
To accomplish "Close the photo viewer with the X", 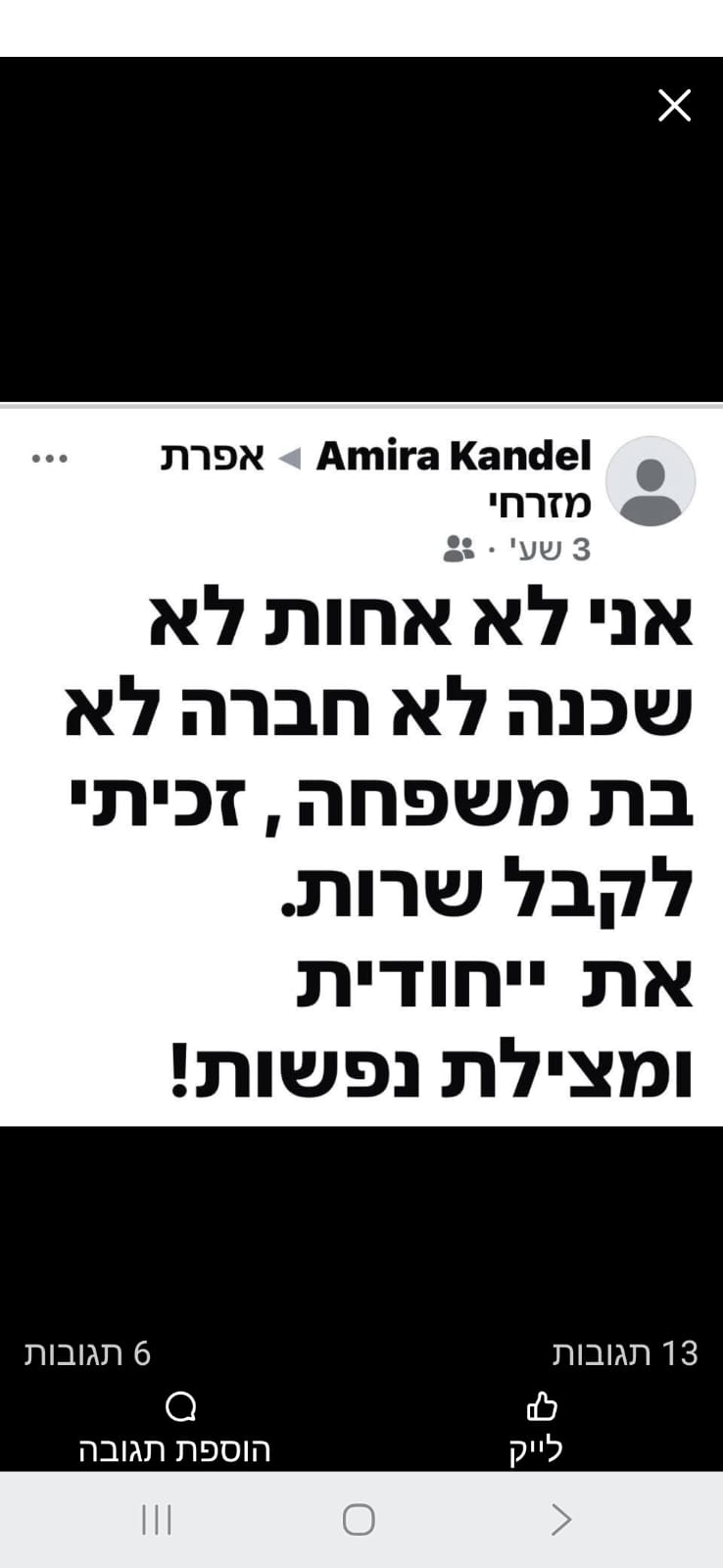I will (x=674, y=106).
